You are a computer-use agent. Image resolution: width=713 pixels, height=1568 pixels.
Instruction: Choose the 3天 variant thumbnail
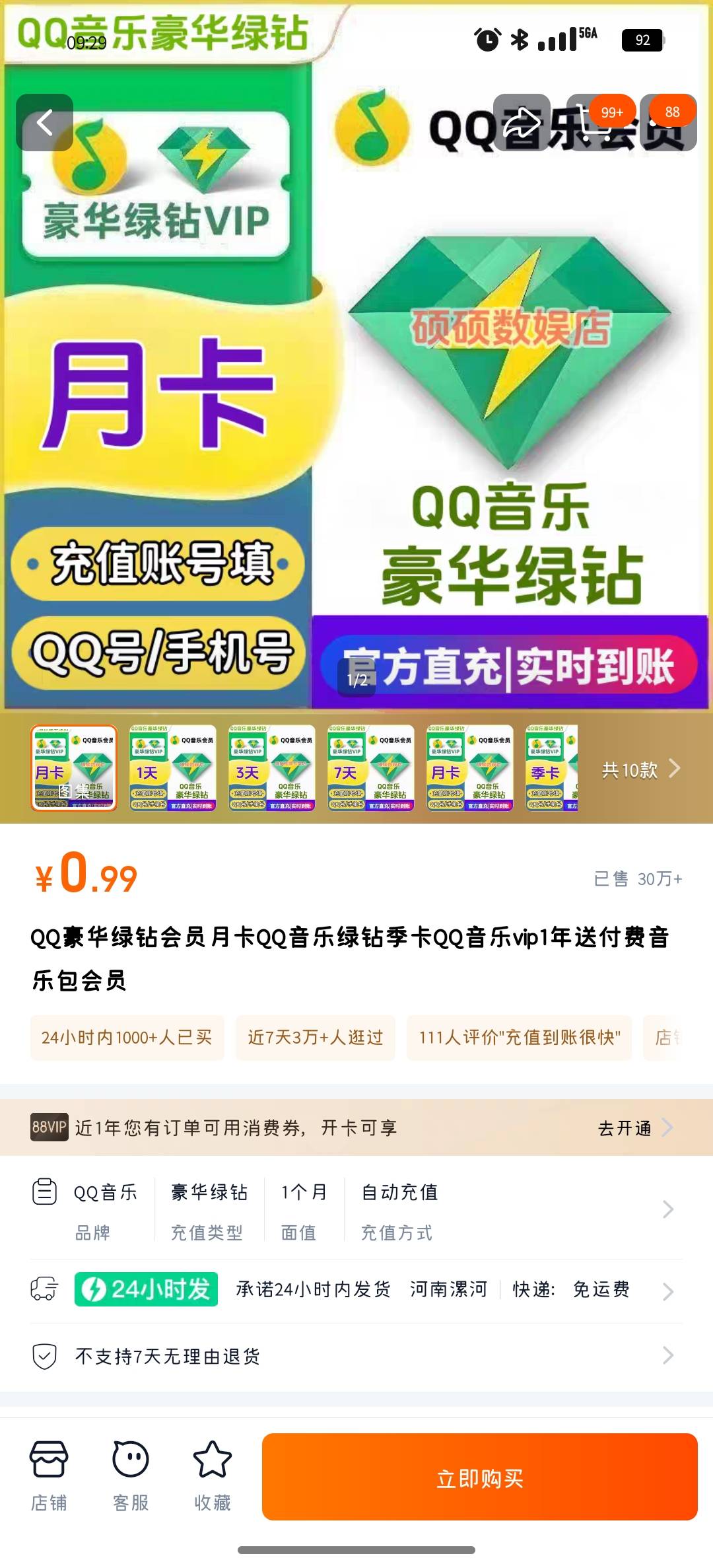(x=272, y=768)
